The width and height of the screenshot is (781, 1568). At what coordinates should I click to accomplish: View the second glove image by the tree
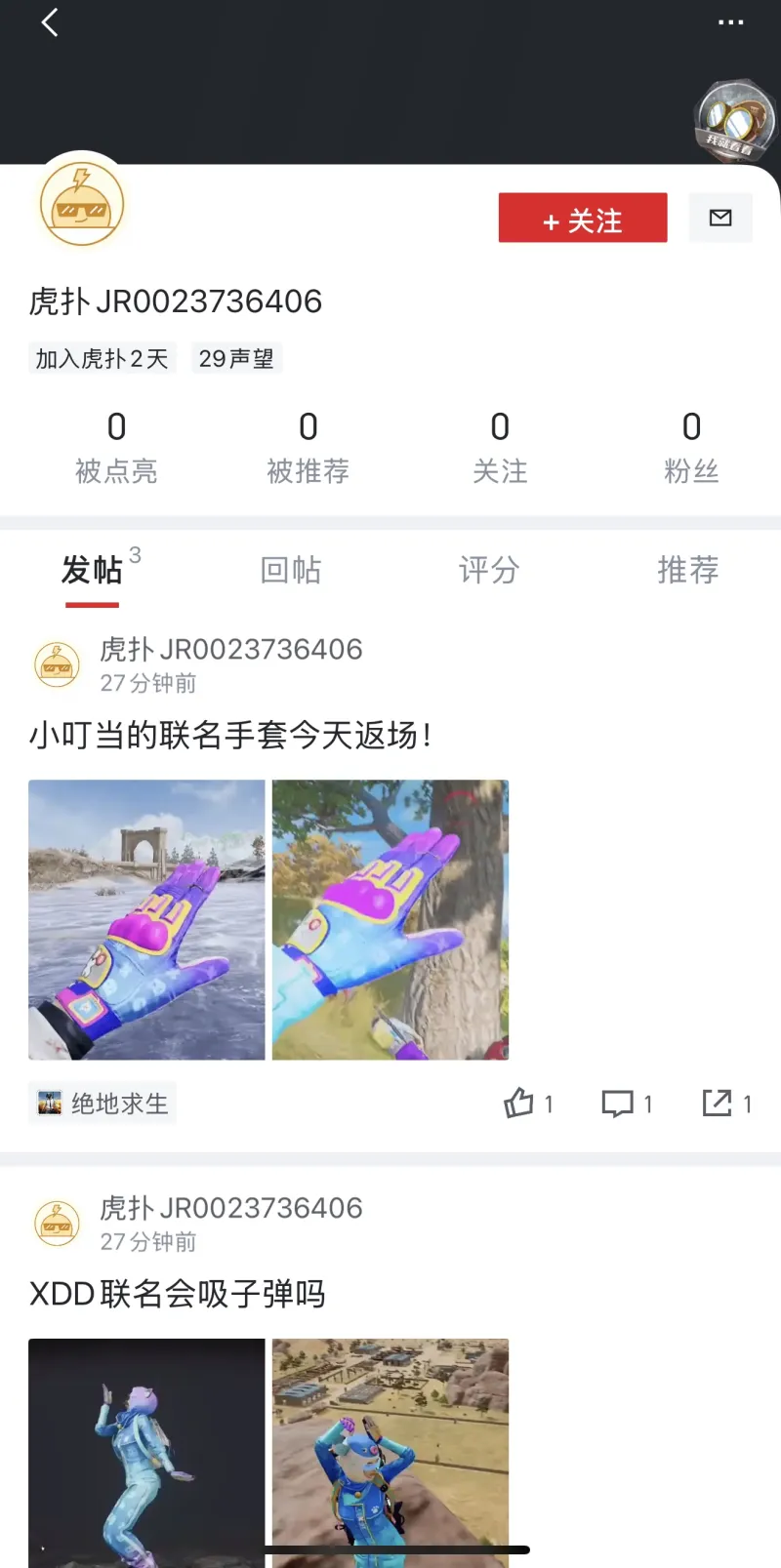pyautogui.click(x=390, y=919)
